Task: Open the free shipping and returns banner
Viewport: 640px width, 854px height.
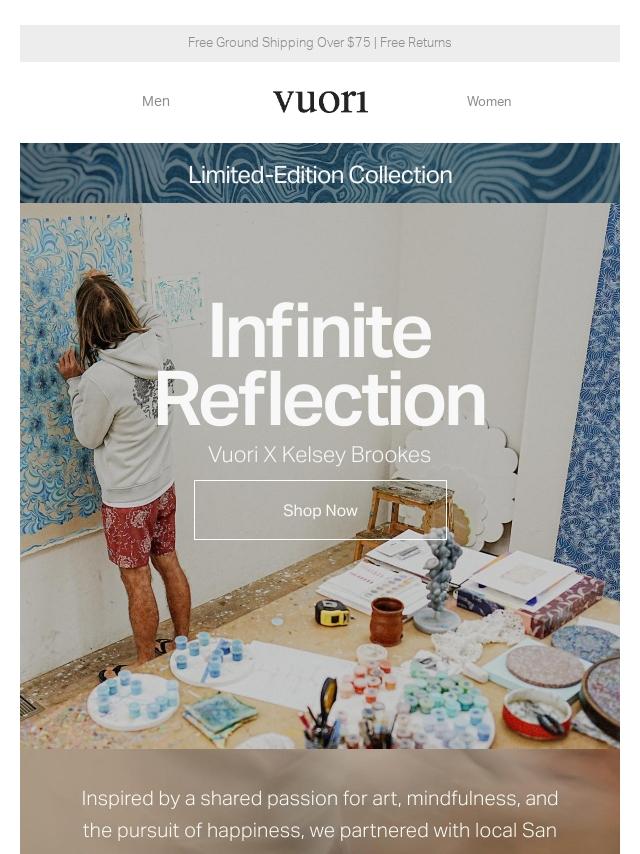Action: pyautogui.click(x=320, y=43)
